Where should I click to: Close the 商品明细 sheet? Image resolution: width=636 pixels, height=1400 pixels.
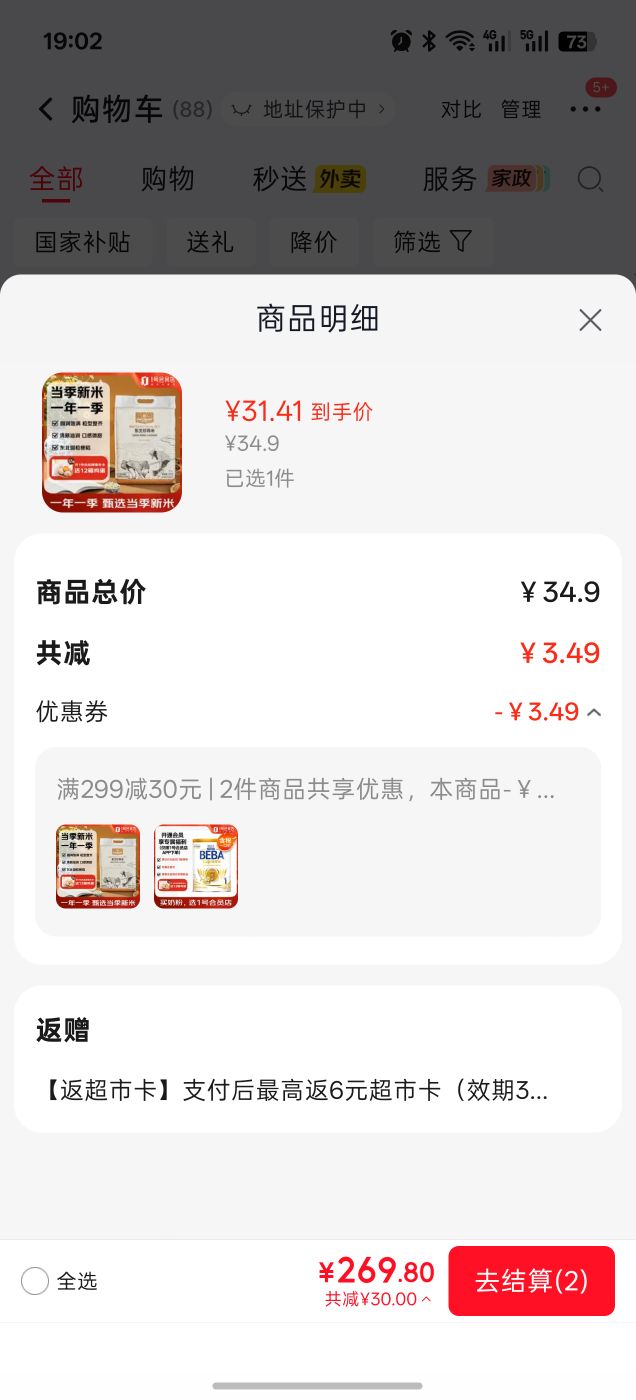click(x=590, y=320)
